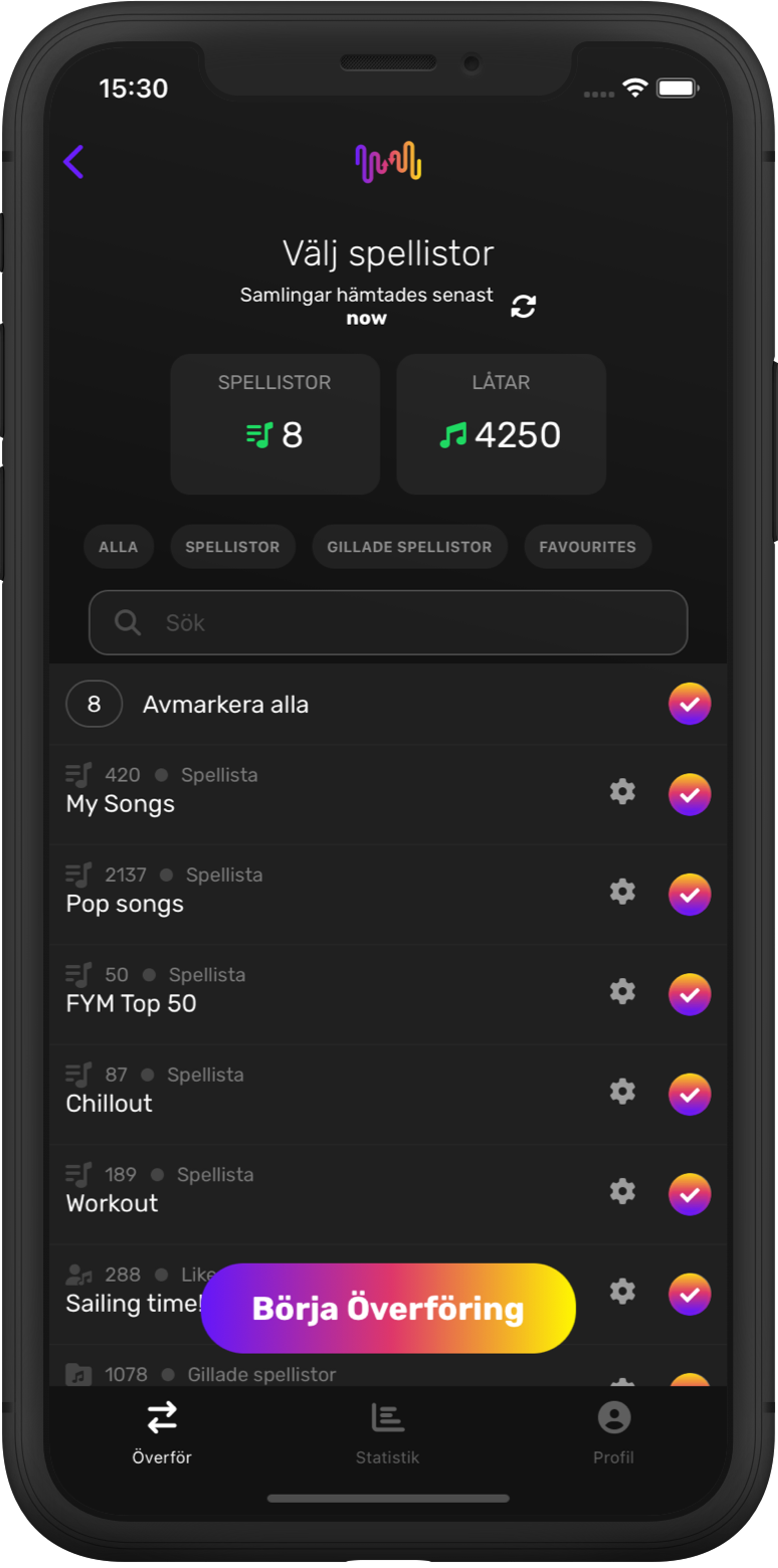
Task: Open the Profil tab
Action: coord(614,1432)
